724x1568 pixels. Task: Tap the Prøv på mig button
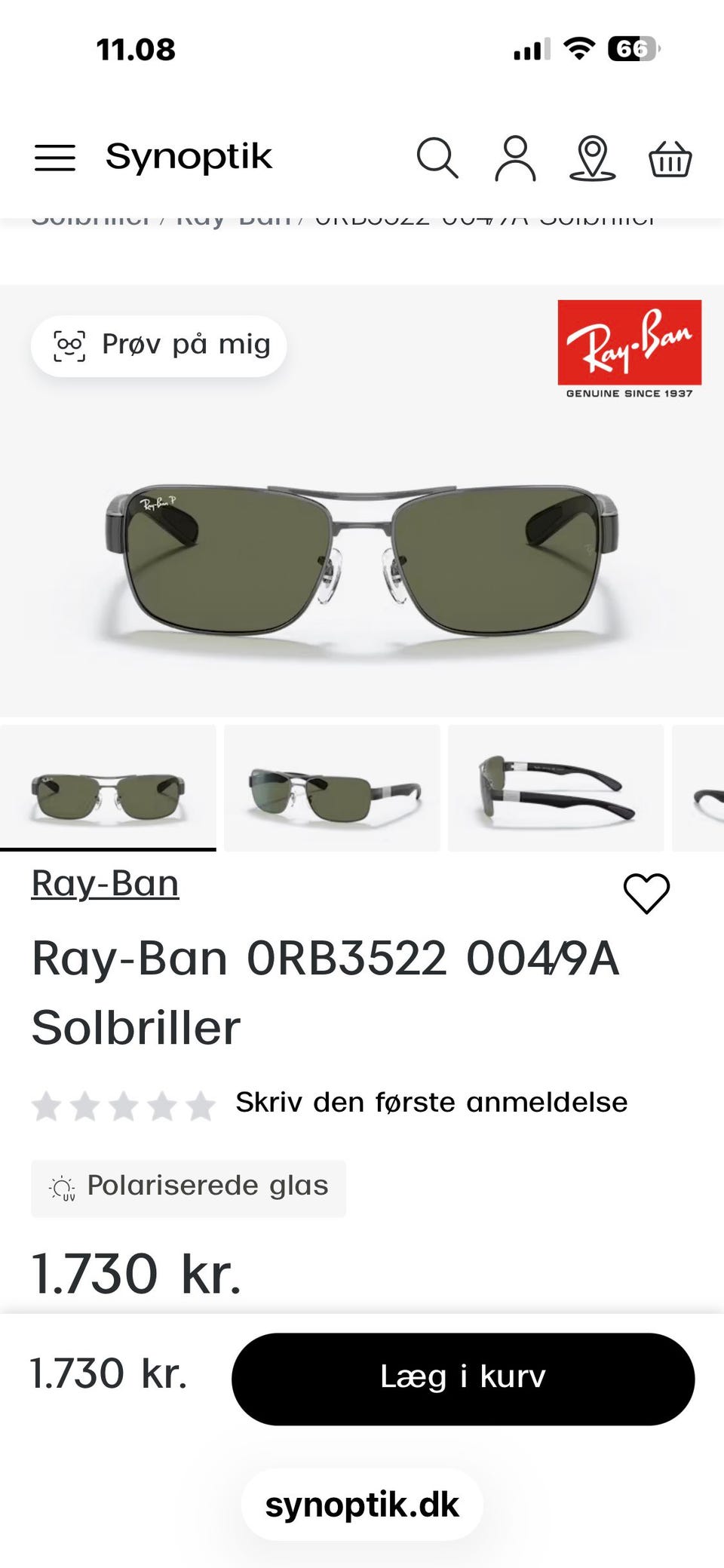159,345
